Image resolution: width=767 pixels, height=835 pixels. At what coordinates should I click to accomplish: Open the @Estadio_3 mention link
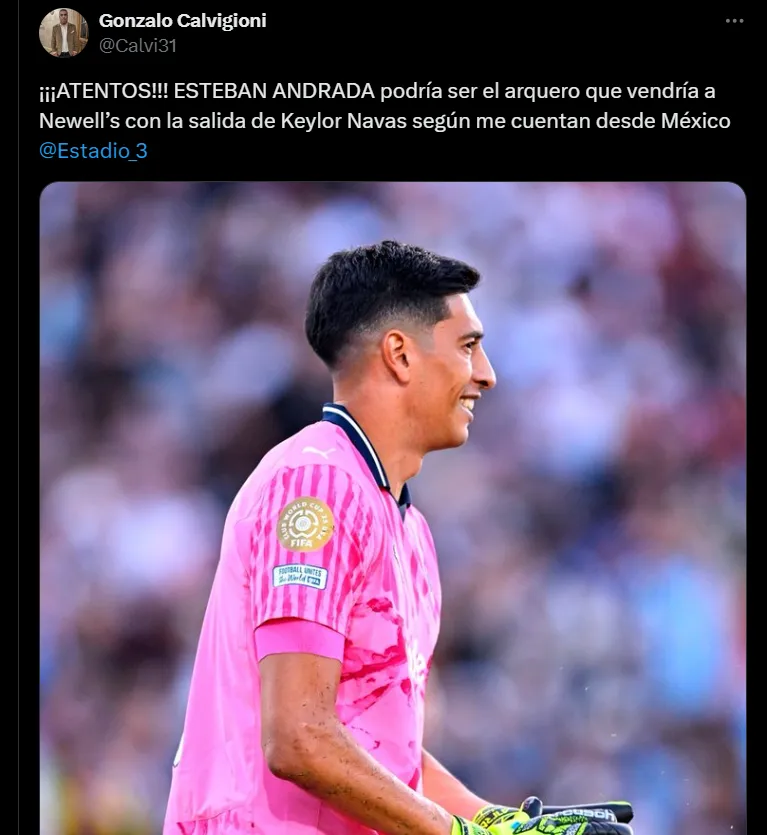(93, 152)
